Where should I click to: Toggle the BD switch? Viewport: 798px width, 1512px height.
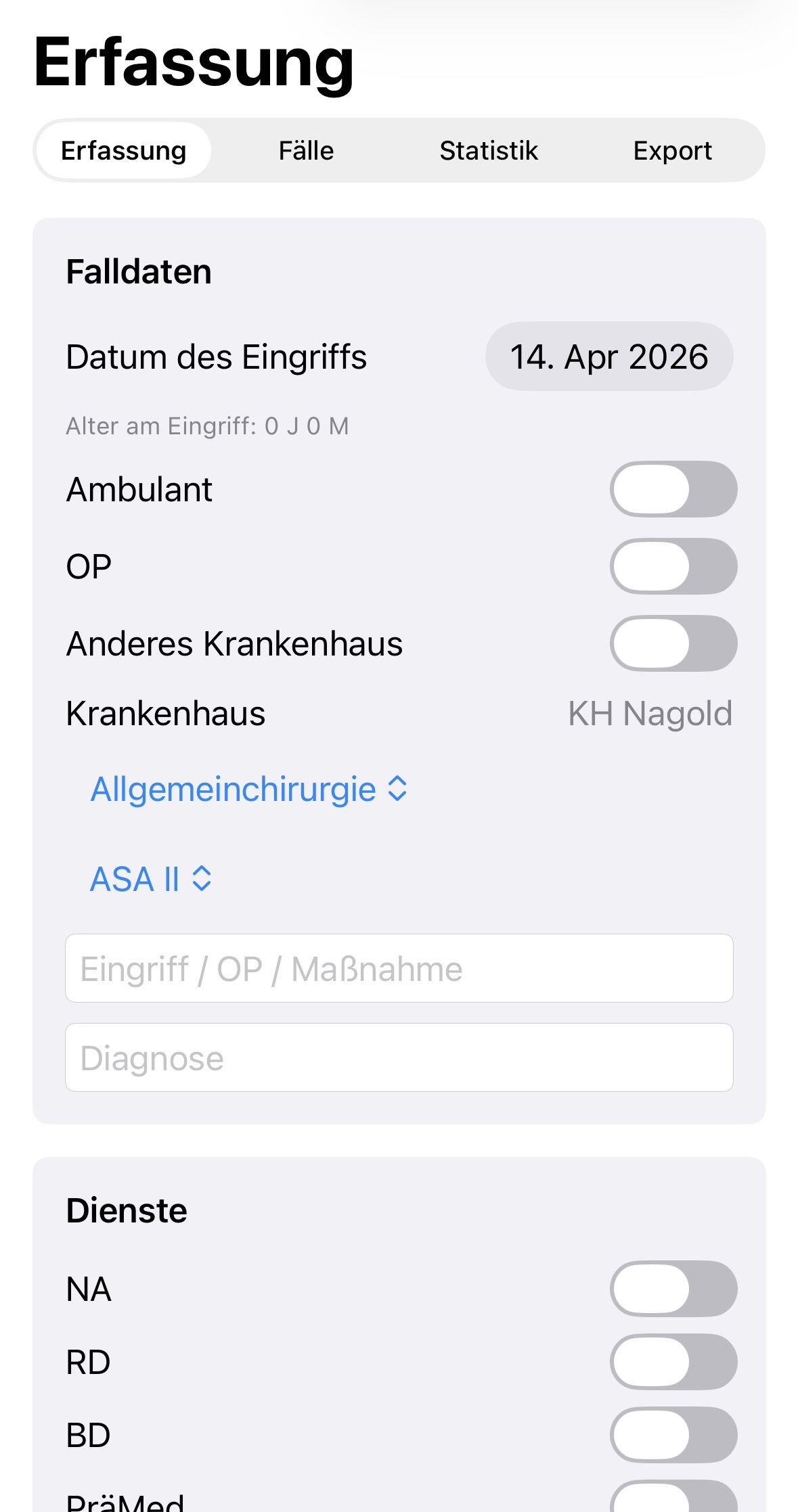click(x=673, y=1435)
